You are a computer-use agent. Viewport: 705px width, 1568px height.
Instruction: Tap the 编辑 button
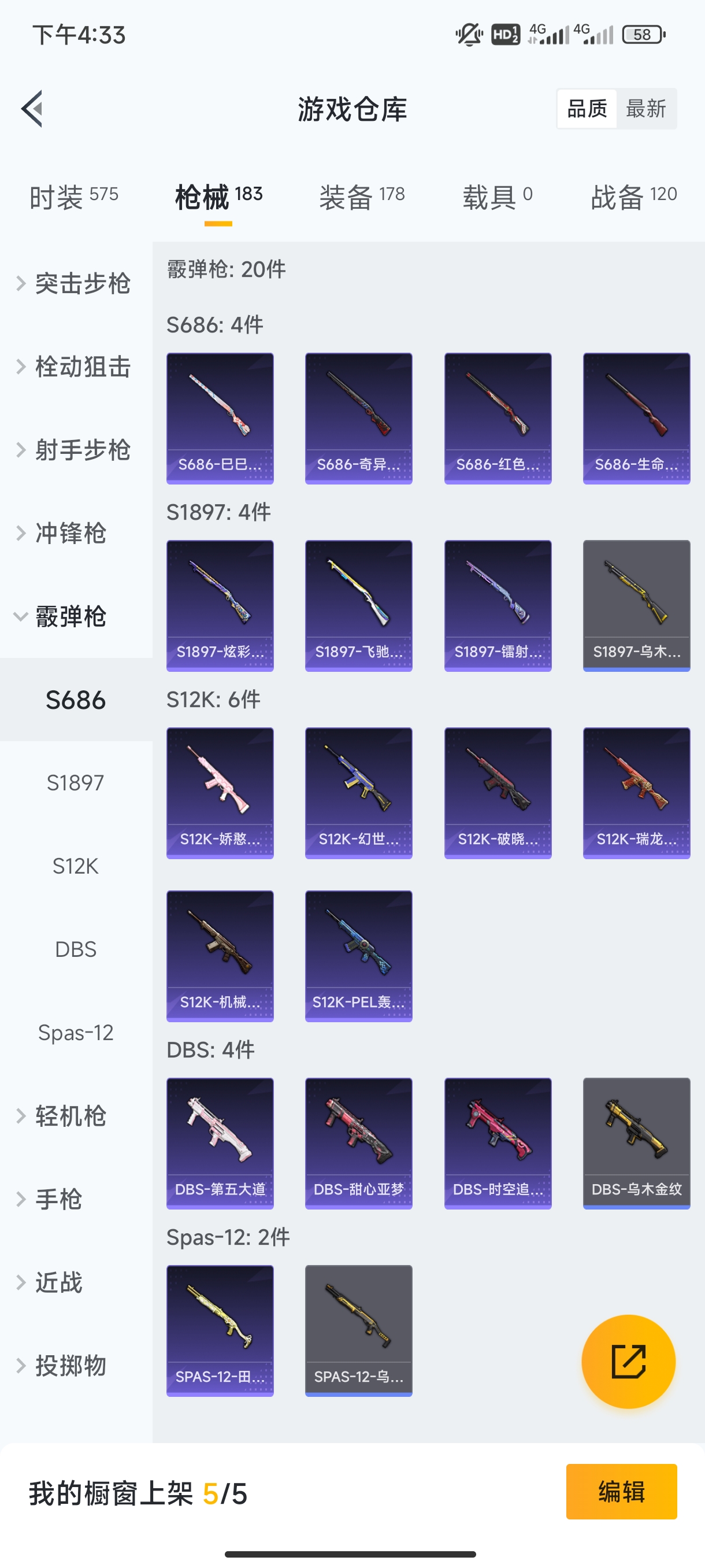pos(621,1491)
